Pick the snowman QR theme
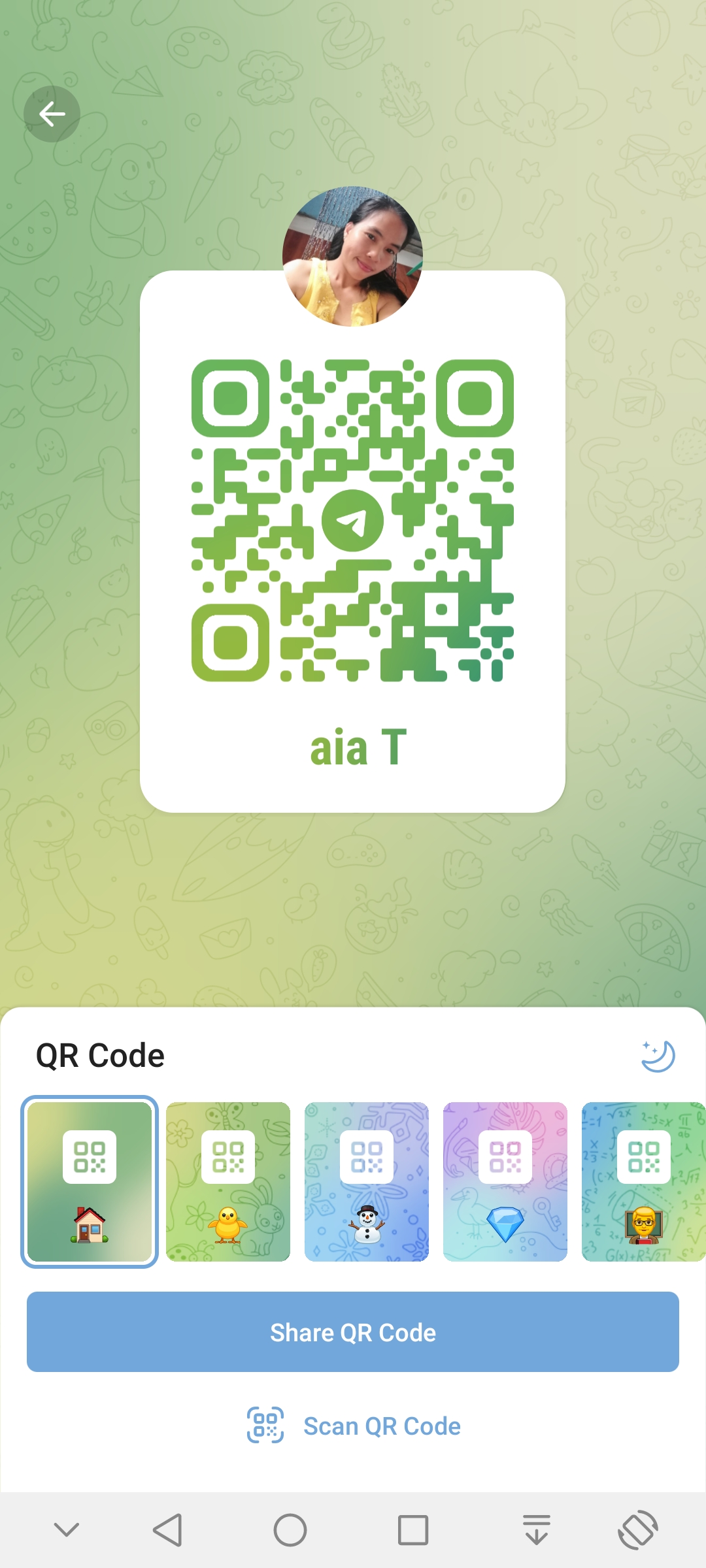Screen dimensions: 706x1568 coord(367,1181)
